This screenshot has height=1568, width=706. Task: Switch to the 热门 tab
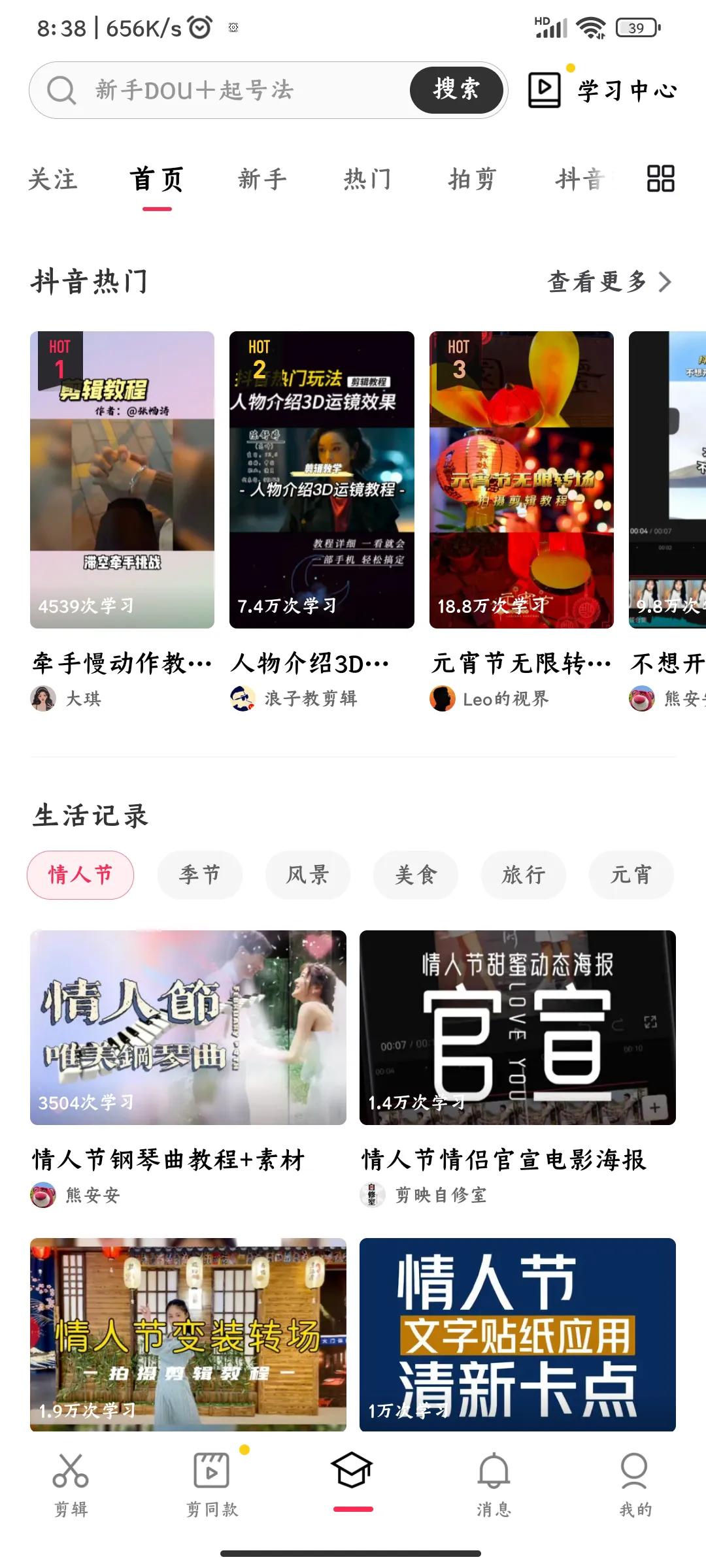367,178
